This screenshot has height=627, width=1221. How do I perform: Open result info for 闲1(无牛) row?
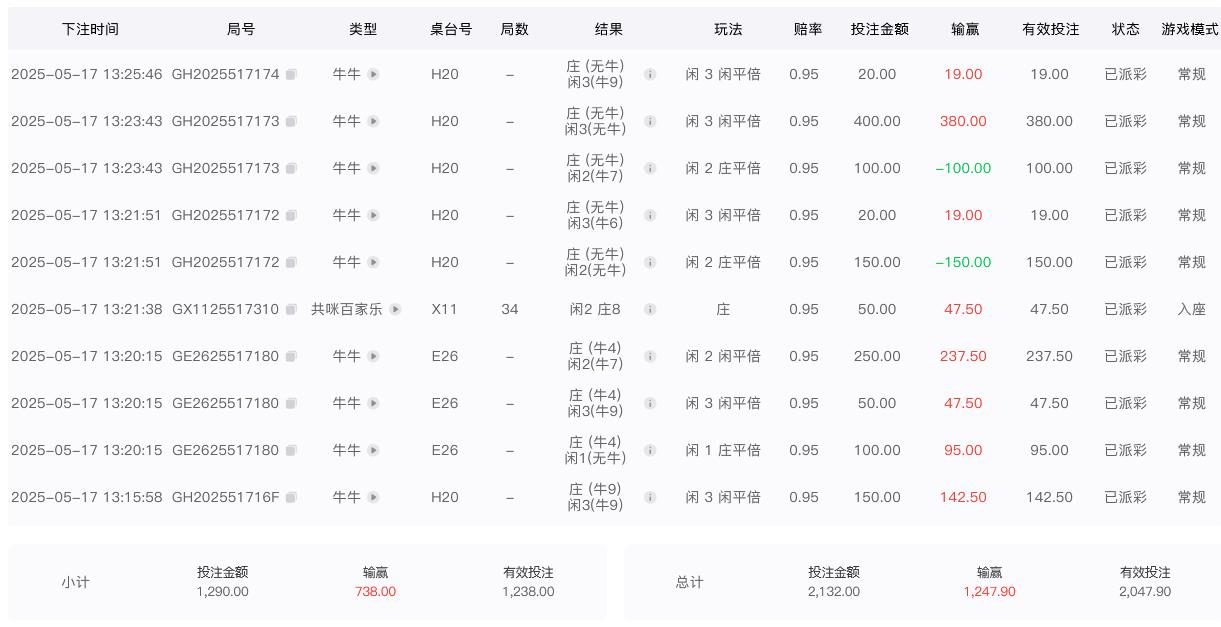(650, 450)
